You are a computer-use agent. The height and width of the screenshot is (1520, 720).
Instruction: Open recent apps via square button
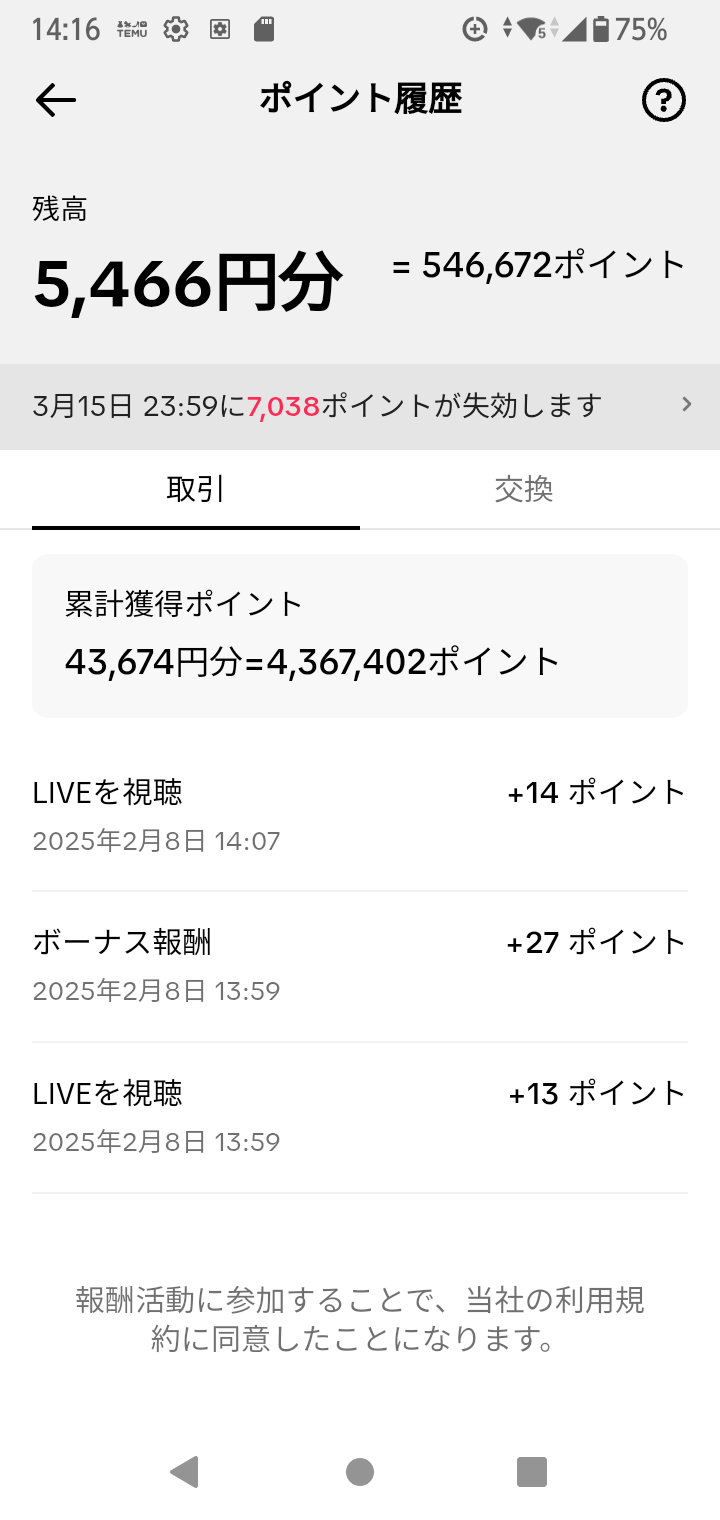pos(532,1471)
